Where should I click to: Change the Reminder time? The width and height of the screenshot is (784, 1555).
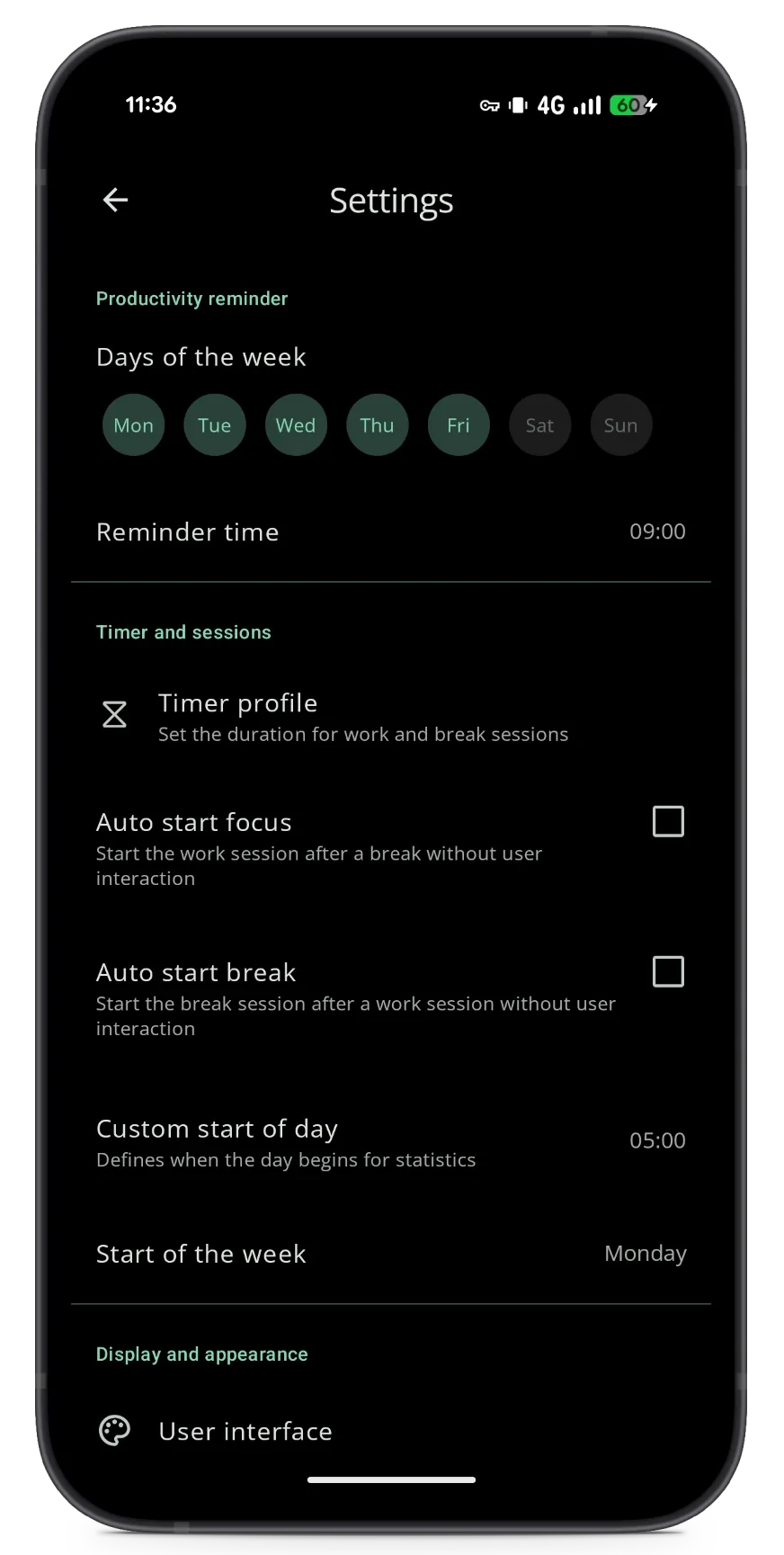pyautogui.click(x=390, y=532)
